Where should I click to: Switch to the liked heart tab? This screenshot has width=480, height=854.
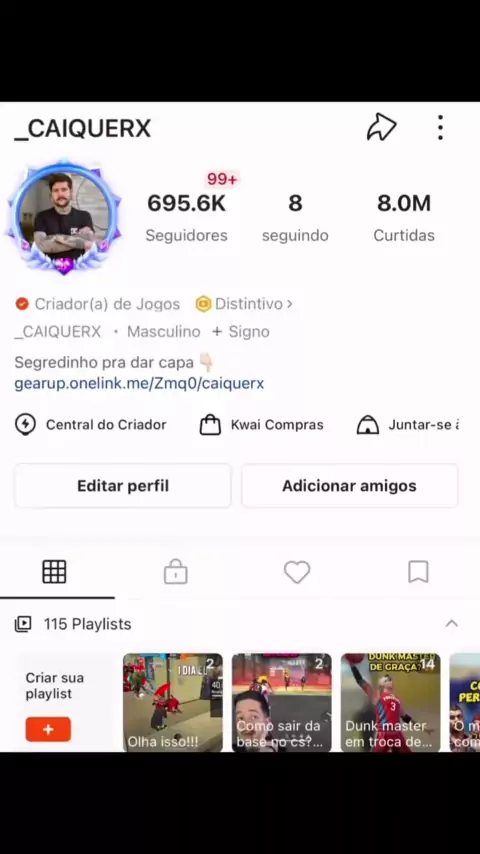(x=297, y=572)
